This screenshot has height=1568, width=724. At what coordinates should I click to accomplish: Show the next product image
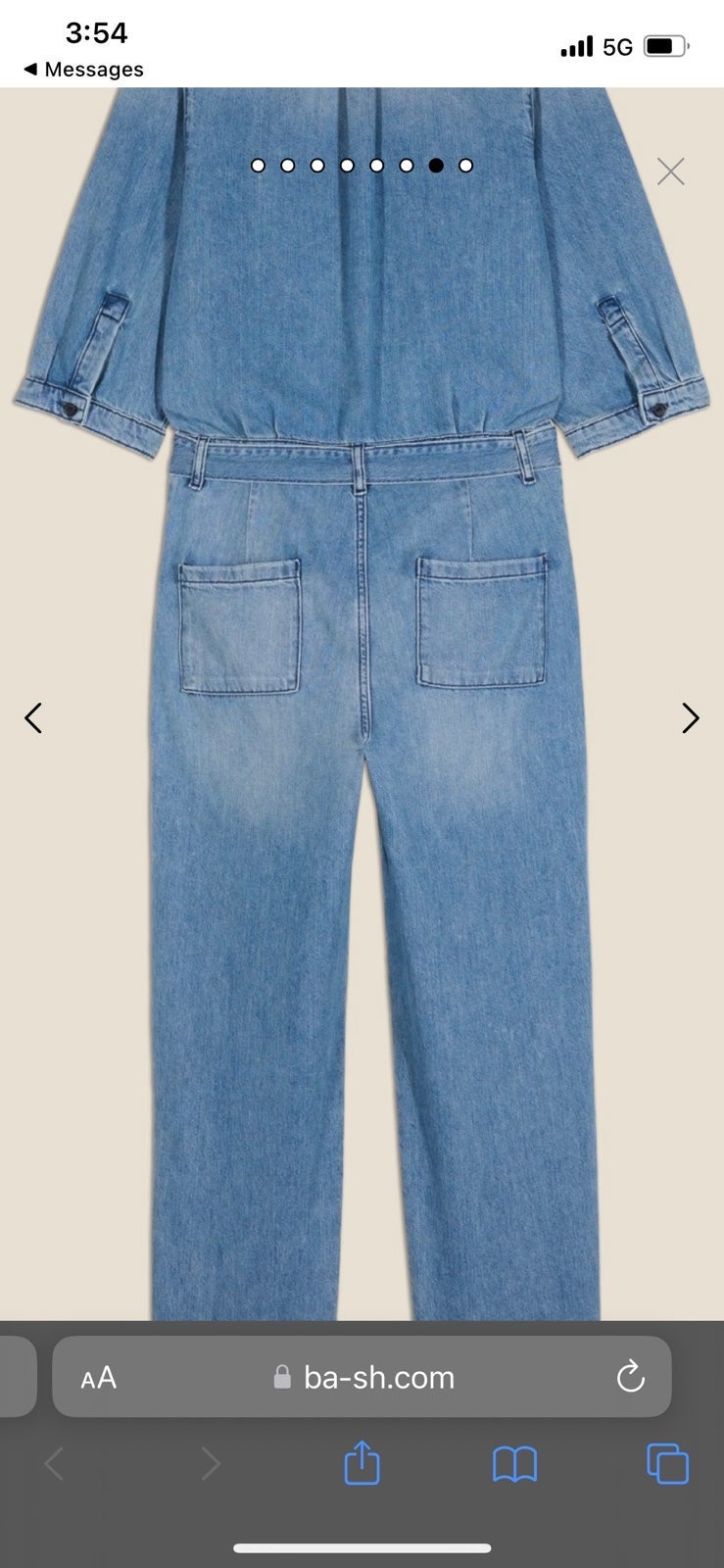click(691, 718)
